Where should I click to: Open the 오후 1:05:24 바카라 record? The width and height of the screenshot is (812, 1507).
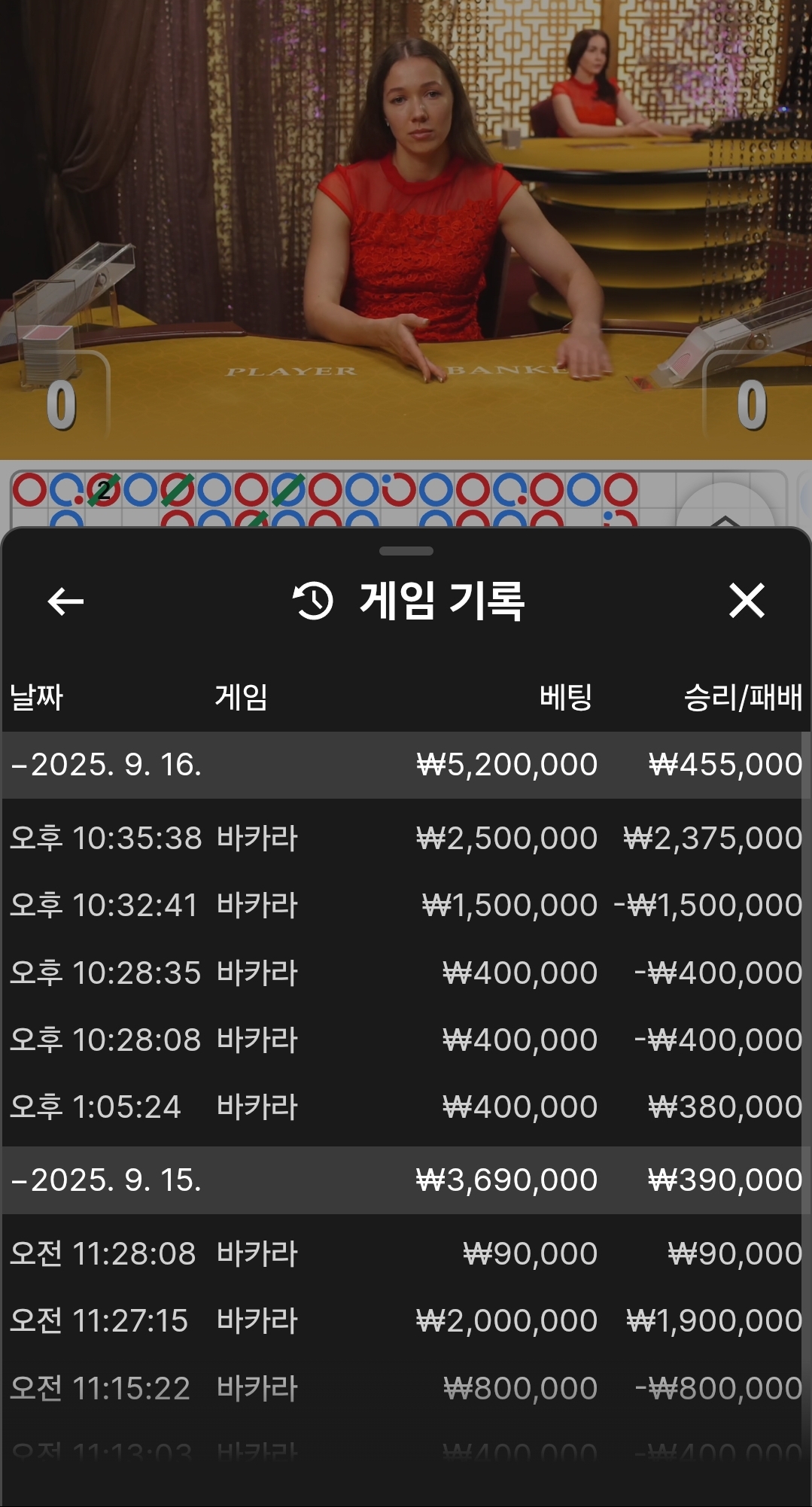coord(405,1107)
